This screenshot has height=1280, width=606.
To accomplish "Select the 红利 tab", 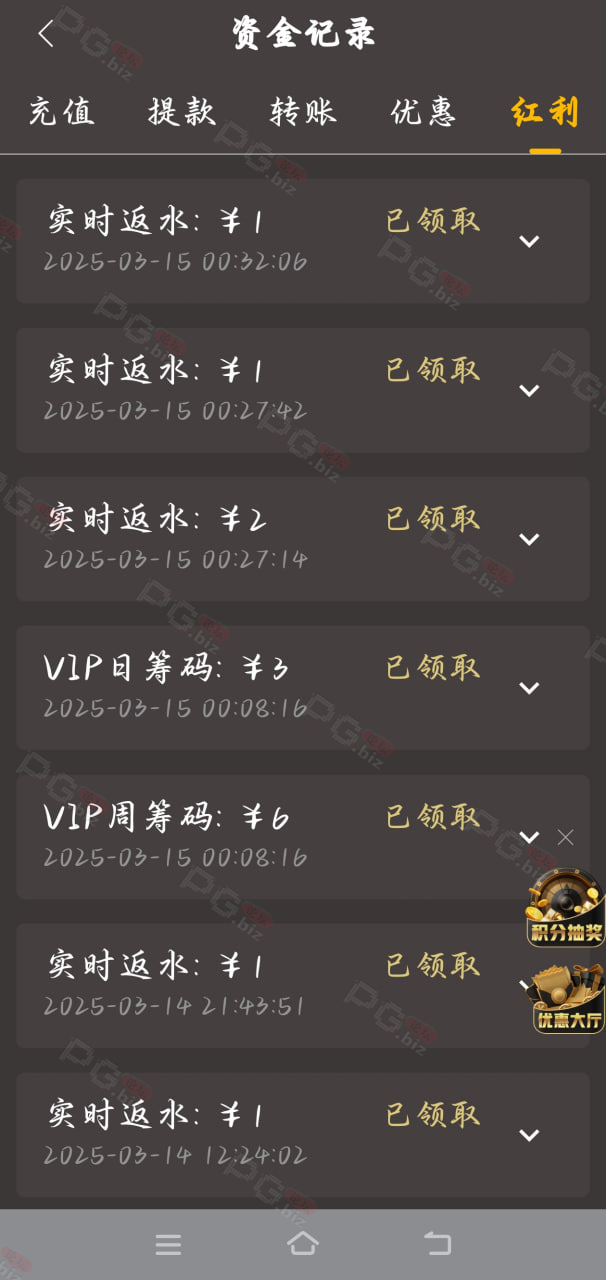I will 545,111.
